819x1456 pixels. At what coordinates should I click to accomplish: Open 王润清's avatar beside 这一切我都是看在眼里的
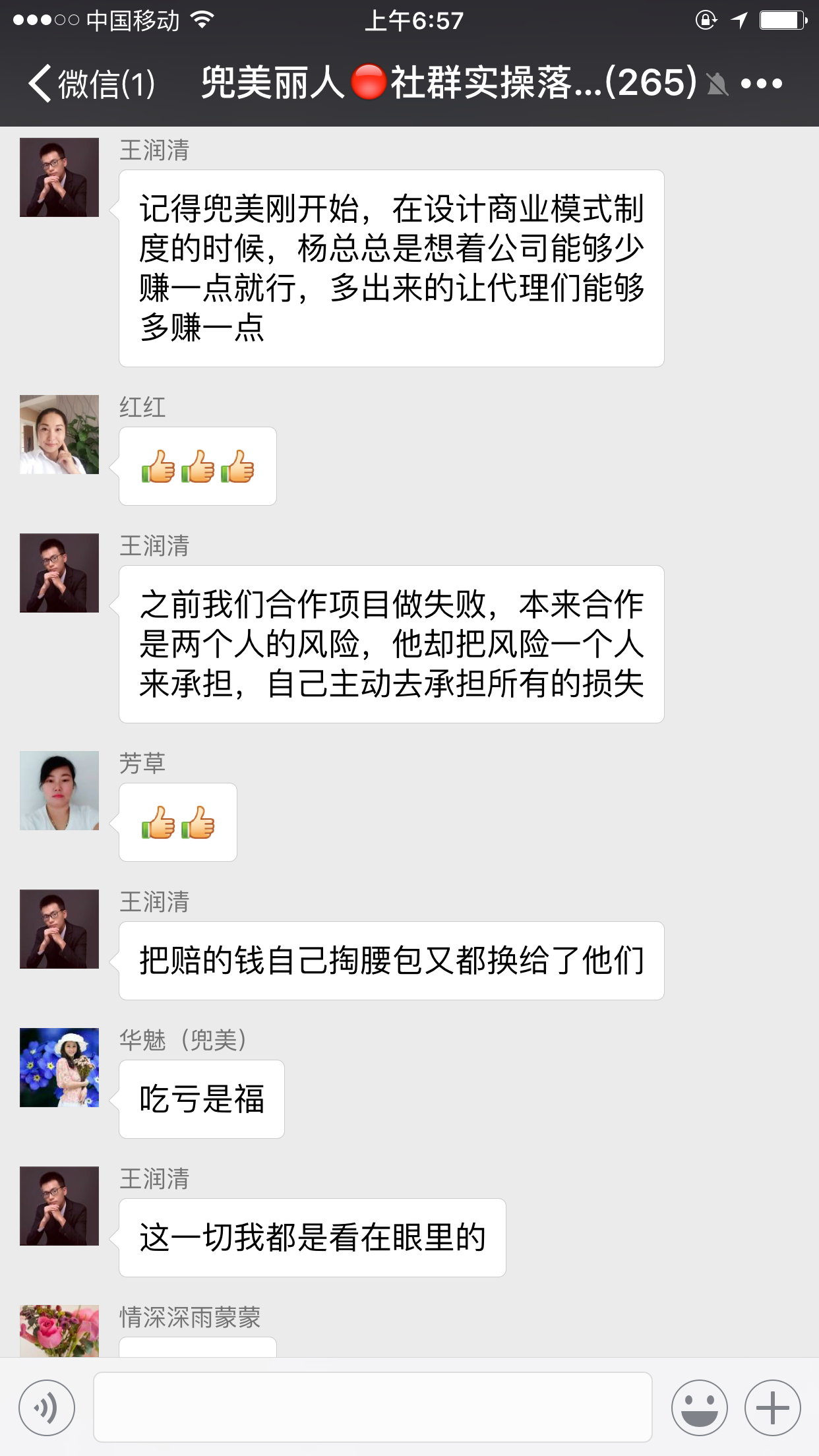click(x=59, y=1206)
